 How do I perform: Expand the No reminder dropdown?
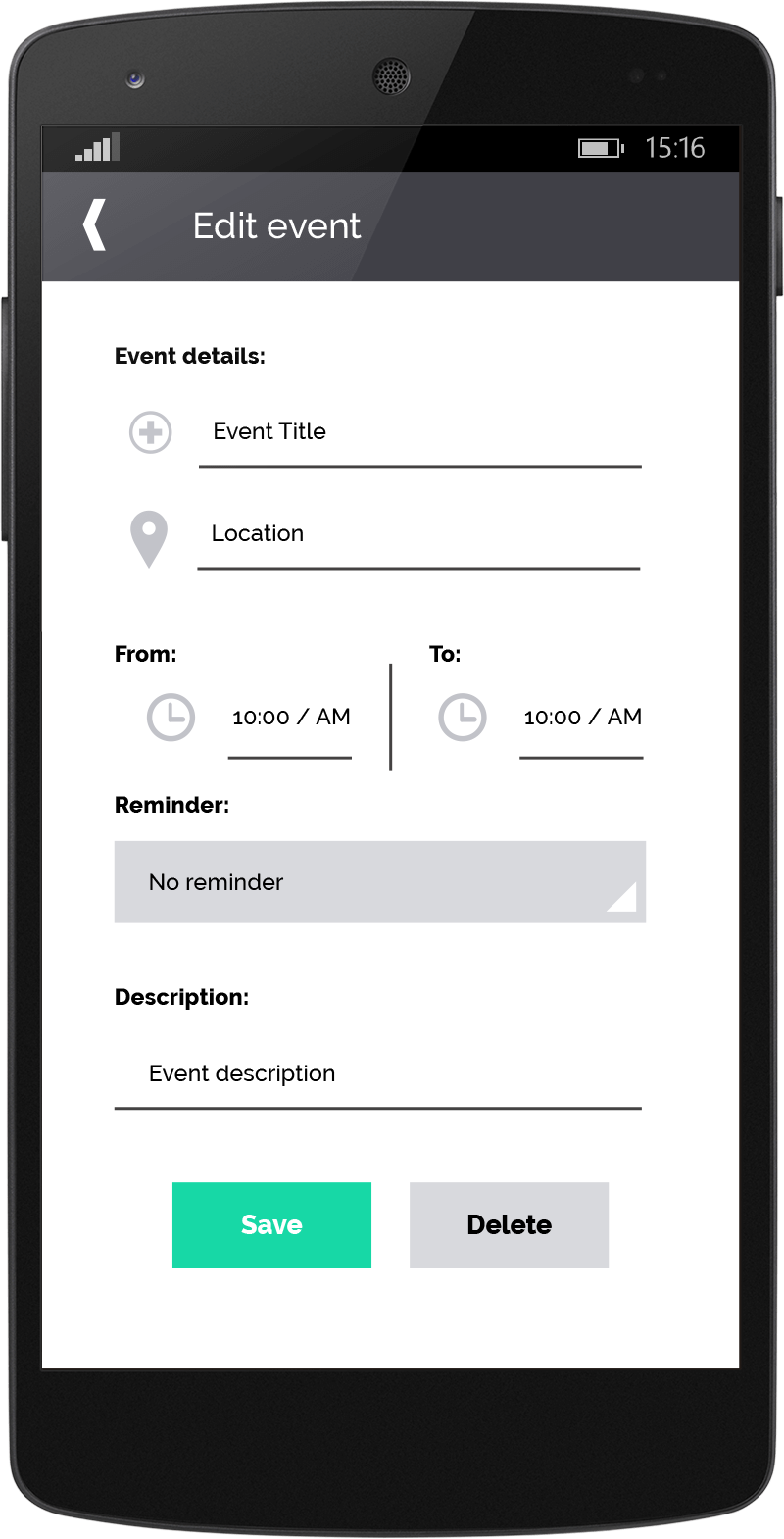pyautogui.click(x=380, y=882)
